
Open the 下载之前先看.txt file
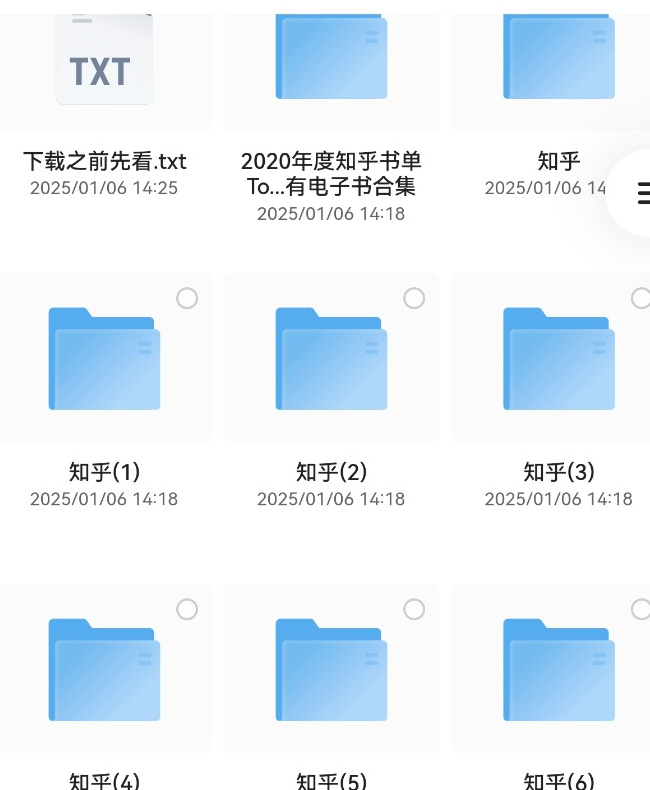(x=104, y=60)
